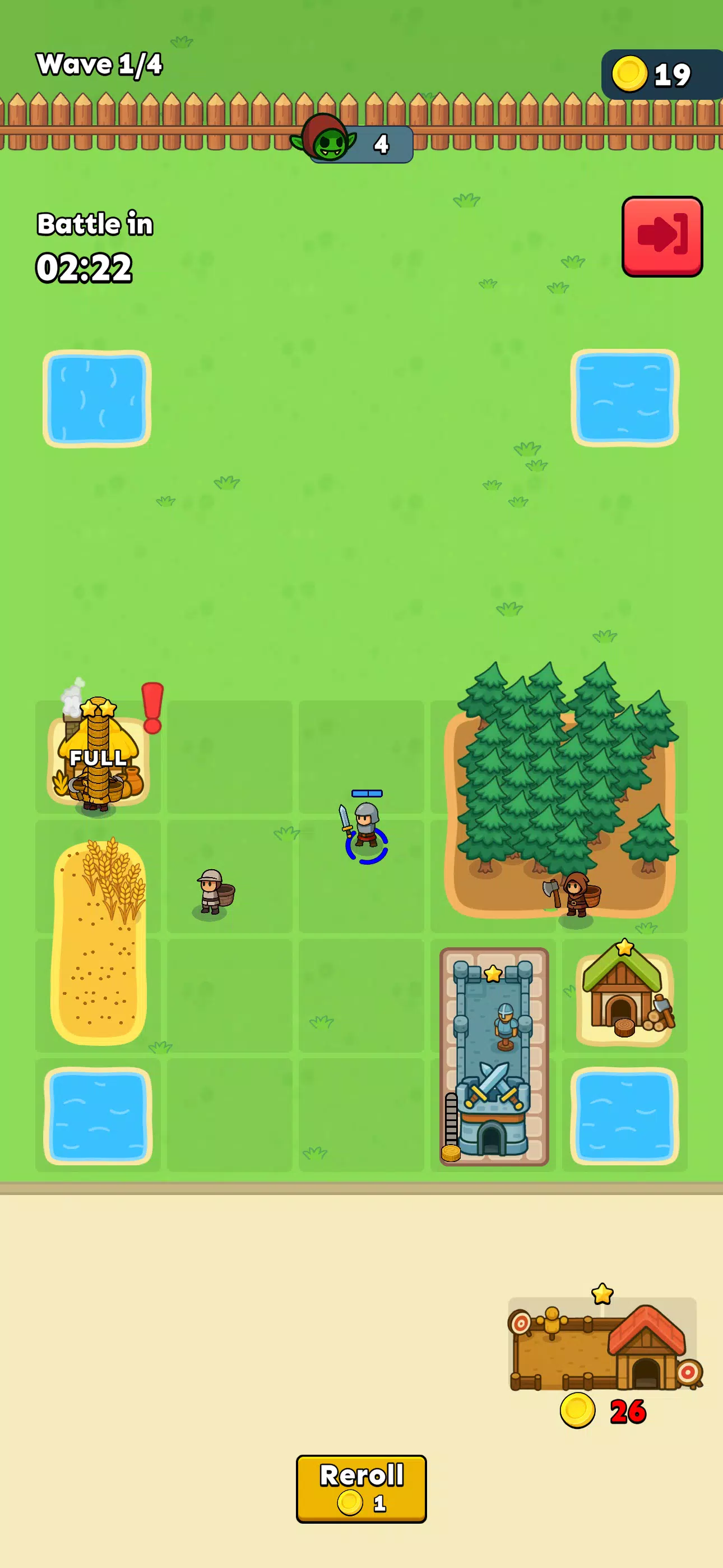Viewport: 723px width, 1568px height.
Task: Tap the barracks tower building
Action: (x=494, y=1056)
